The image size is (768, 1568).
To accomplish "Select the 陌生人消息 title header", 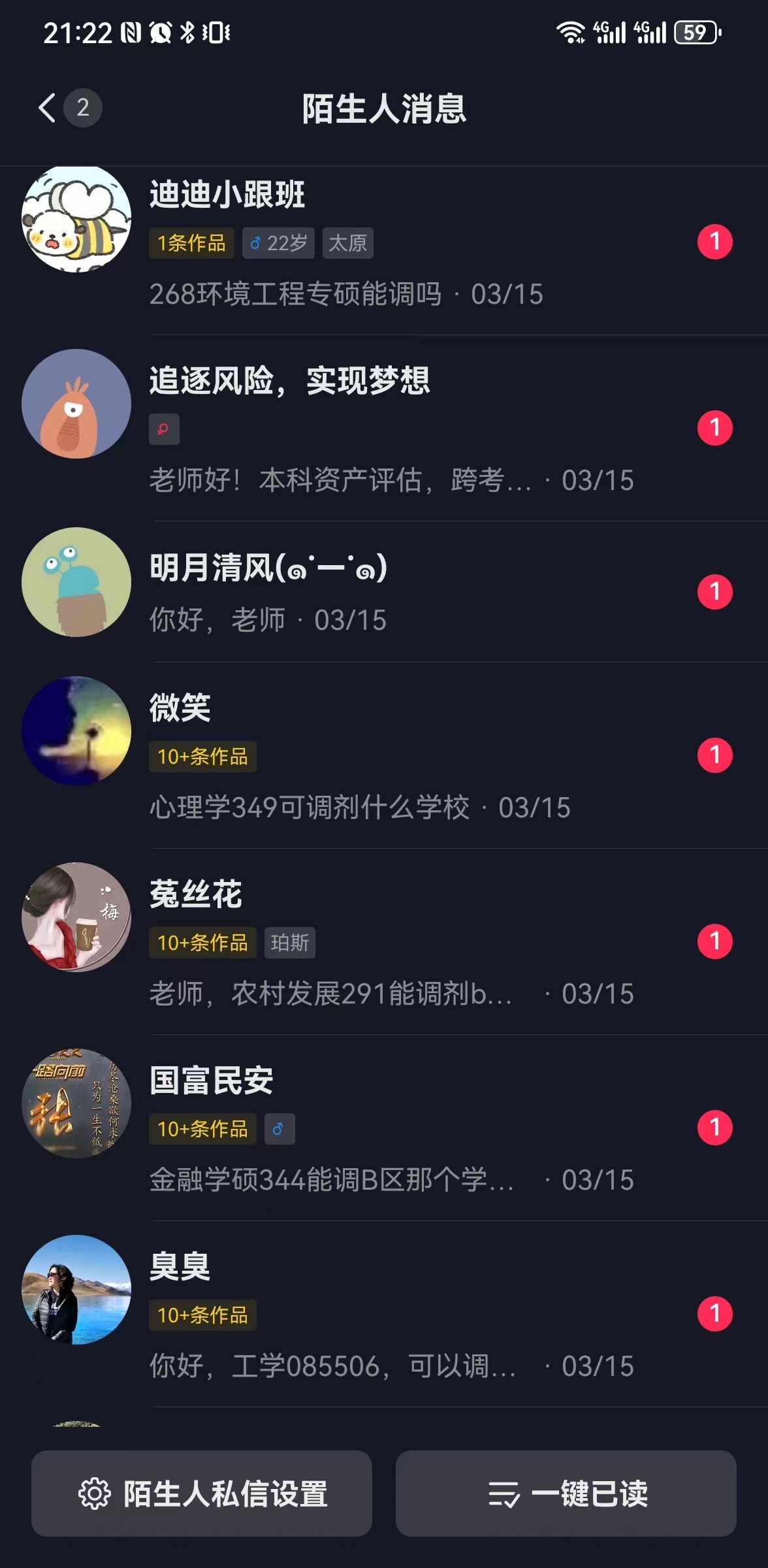I will [x=384, y=108].
